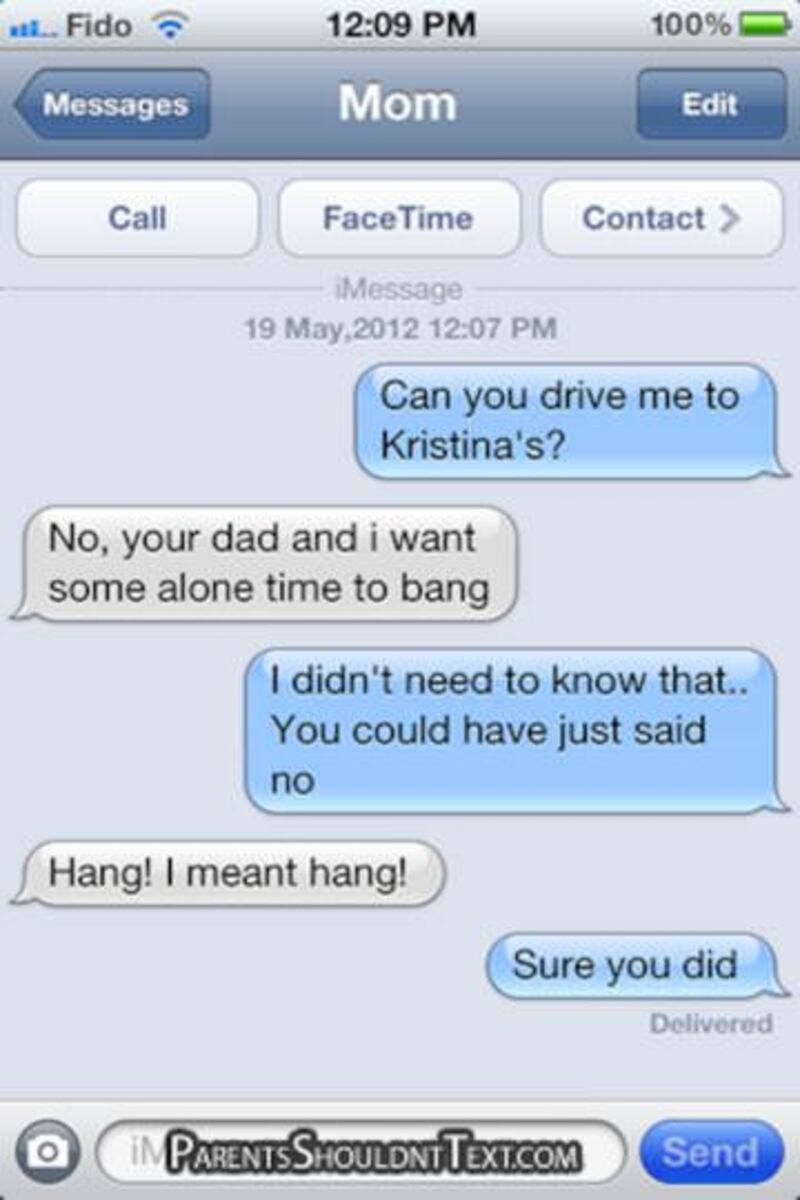Image resolution: width=800 pixels, height=1200 pixels.
Task: Tap the Edit button
Action: (710, 104)
